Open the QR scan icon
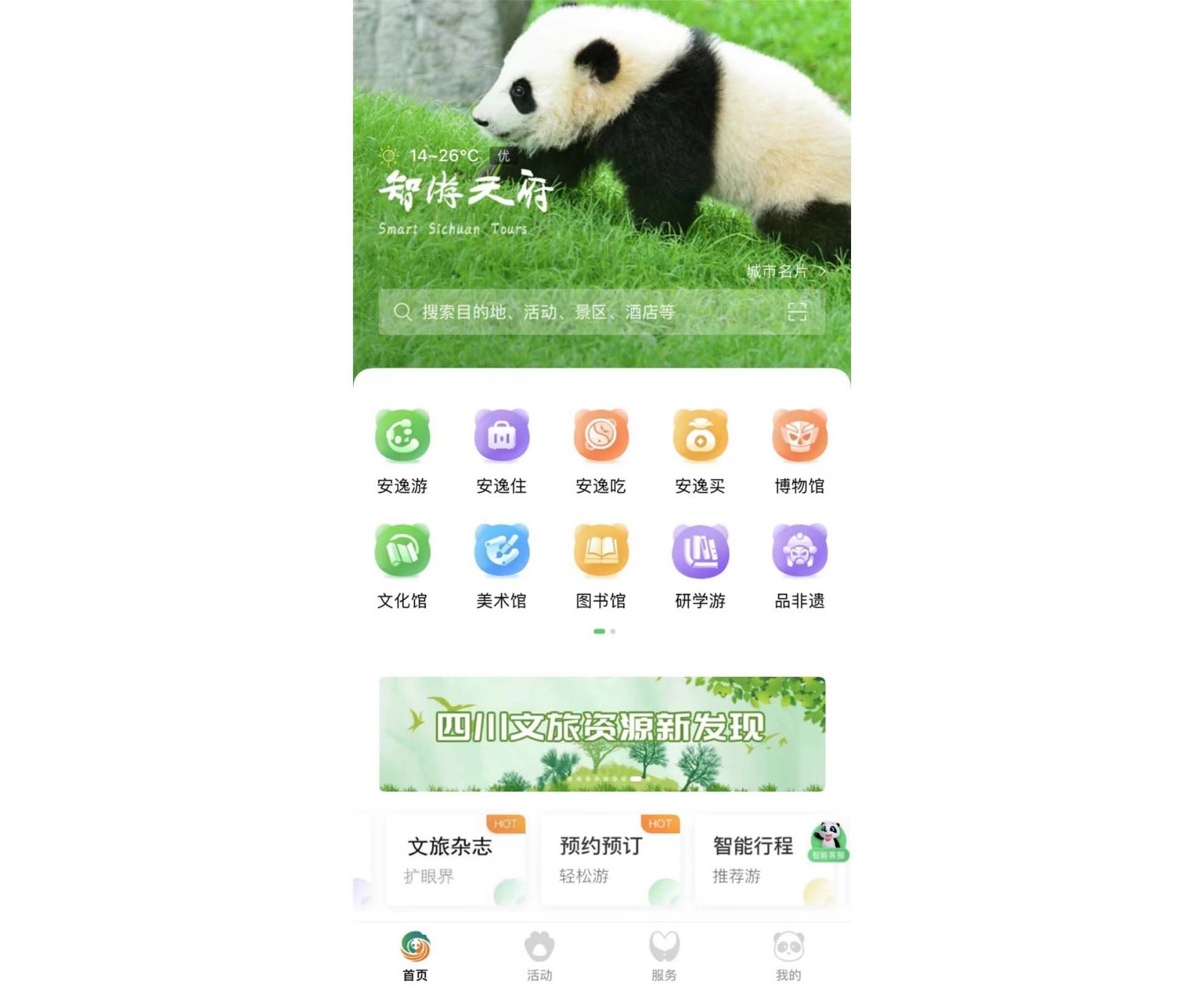This screenshot has width=1204, height=1008. (796, 312)
